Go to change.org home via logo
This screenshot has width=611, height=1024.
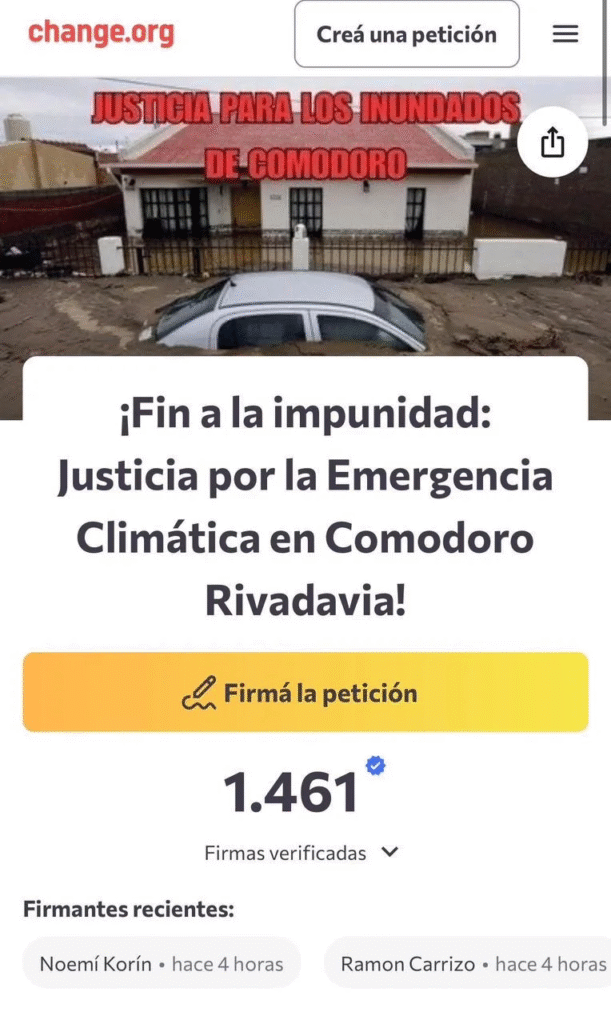click(x=101, y=33)
